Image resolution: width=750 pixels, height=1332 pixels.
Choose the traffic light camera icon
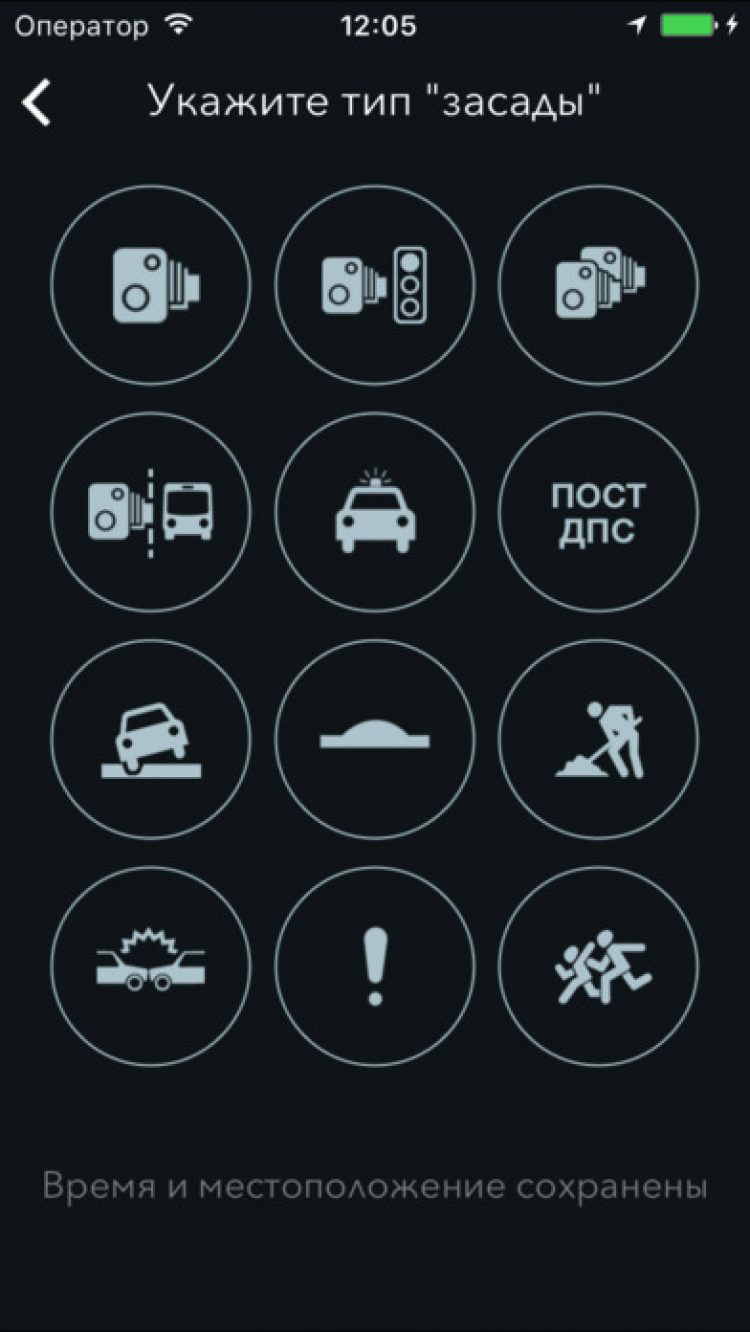pyautogui.click(x=375, y=285)
